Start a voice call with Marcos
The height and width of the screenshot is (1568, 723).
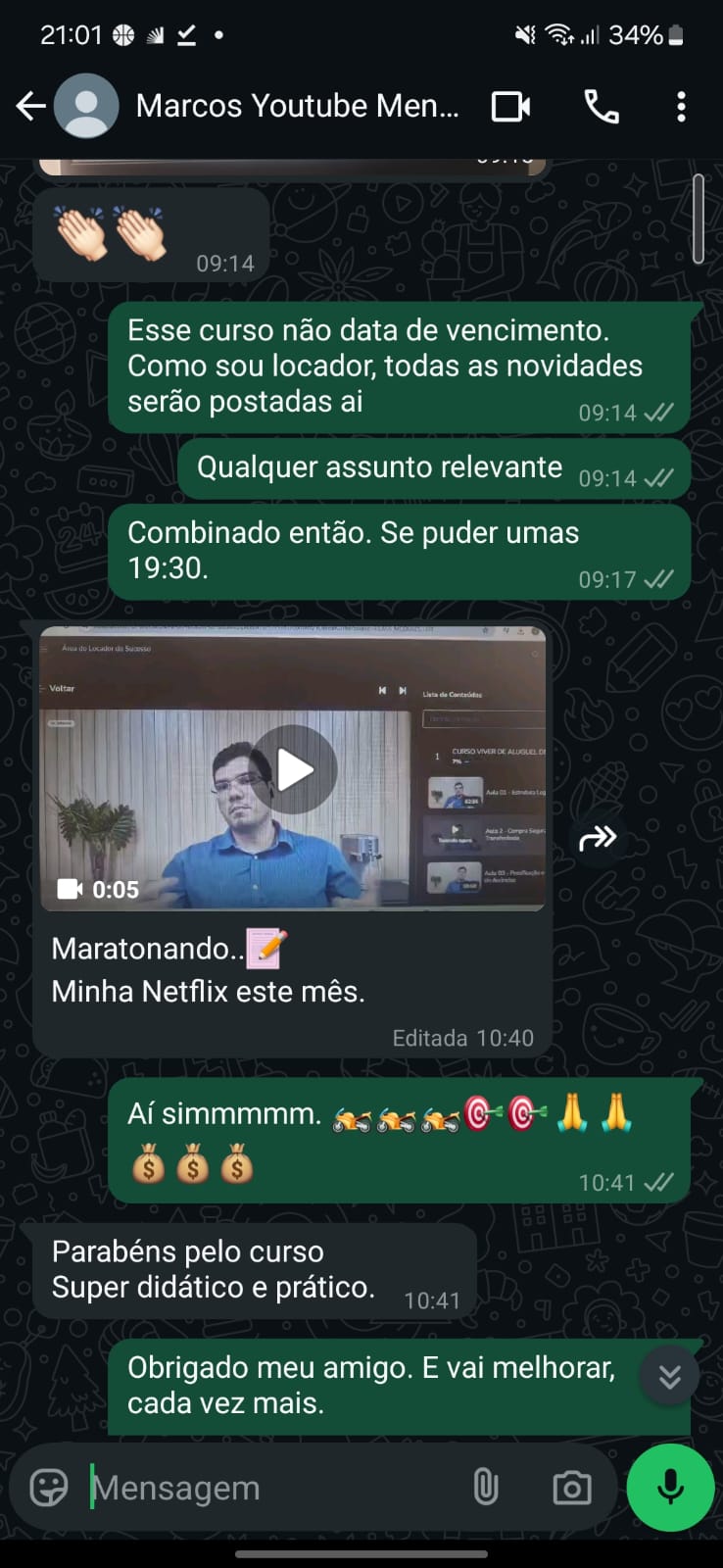tap(602, 106)
